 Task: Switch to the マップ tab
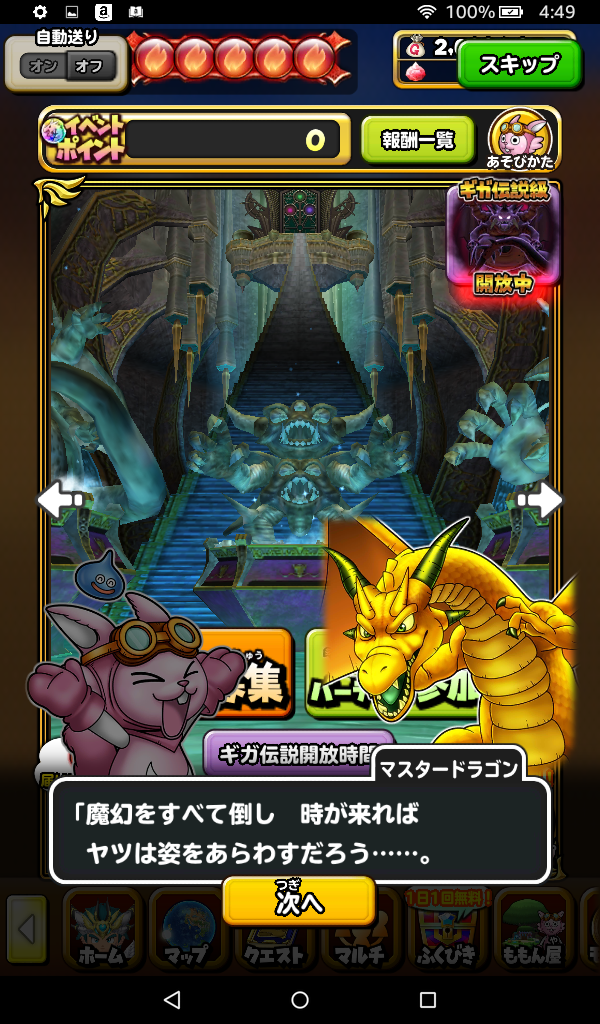click(x=189, y=931)
